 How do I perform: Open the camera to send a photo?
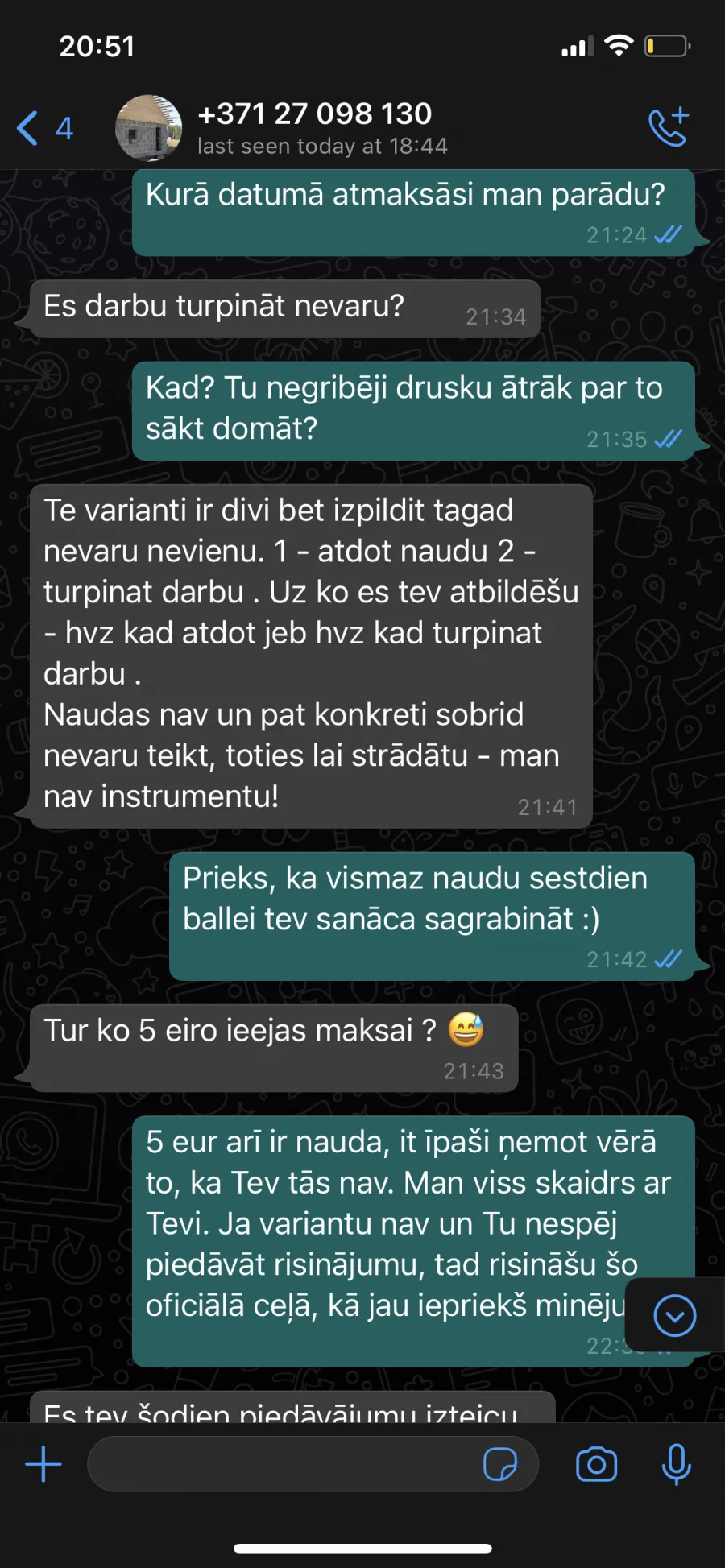[597, 1464]
